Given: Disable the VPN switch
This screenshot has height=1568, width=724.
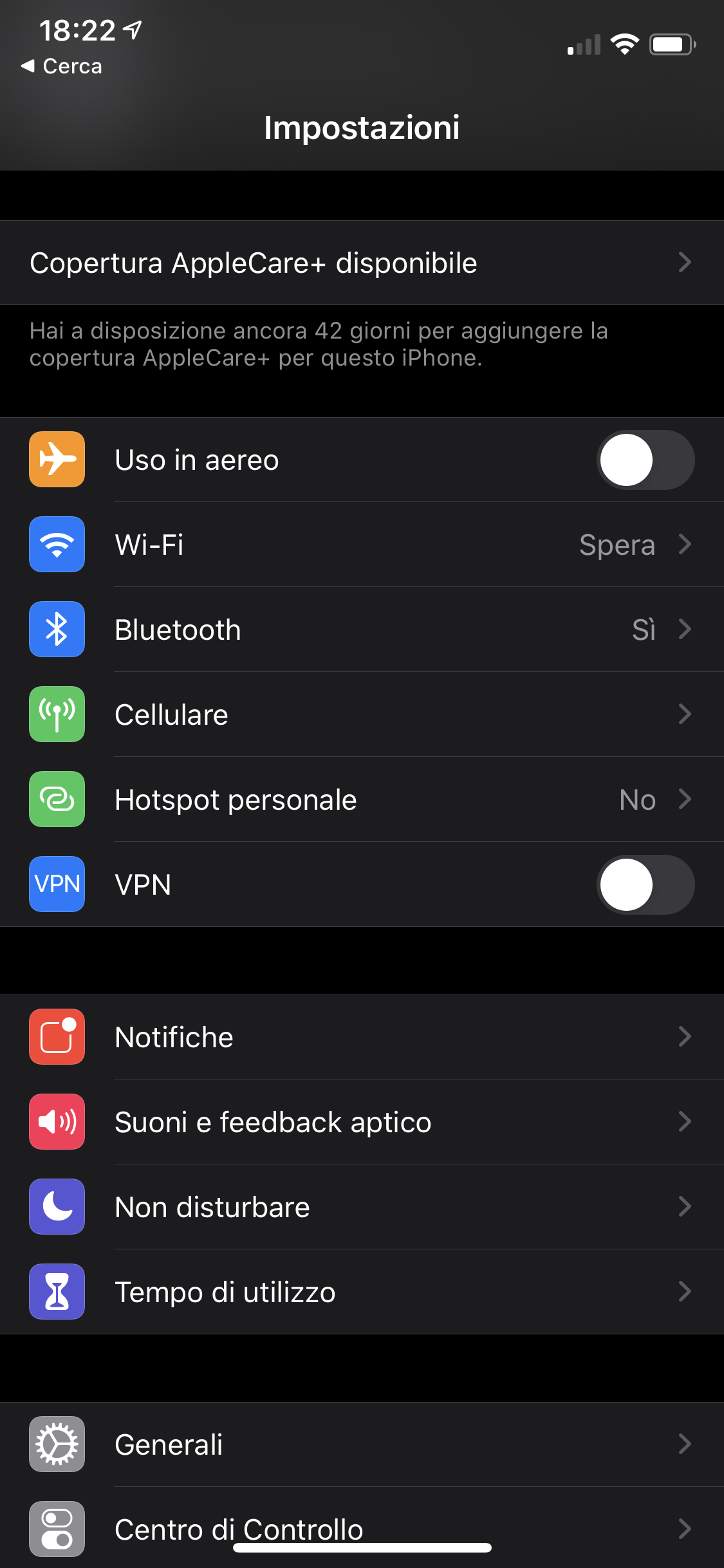Looking at the screenshot, I should coord(645,884).
